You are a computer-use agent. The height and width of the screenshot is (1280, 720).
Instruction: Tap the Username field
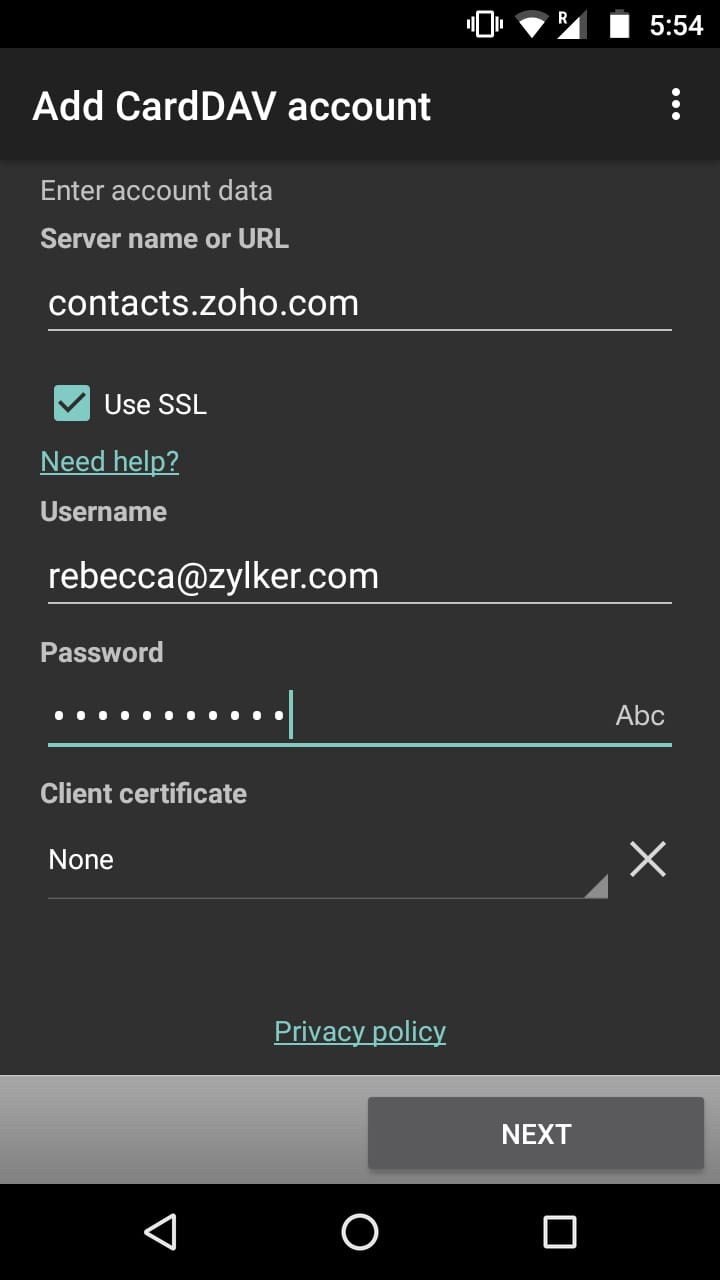pos(360,576)
